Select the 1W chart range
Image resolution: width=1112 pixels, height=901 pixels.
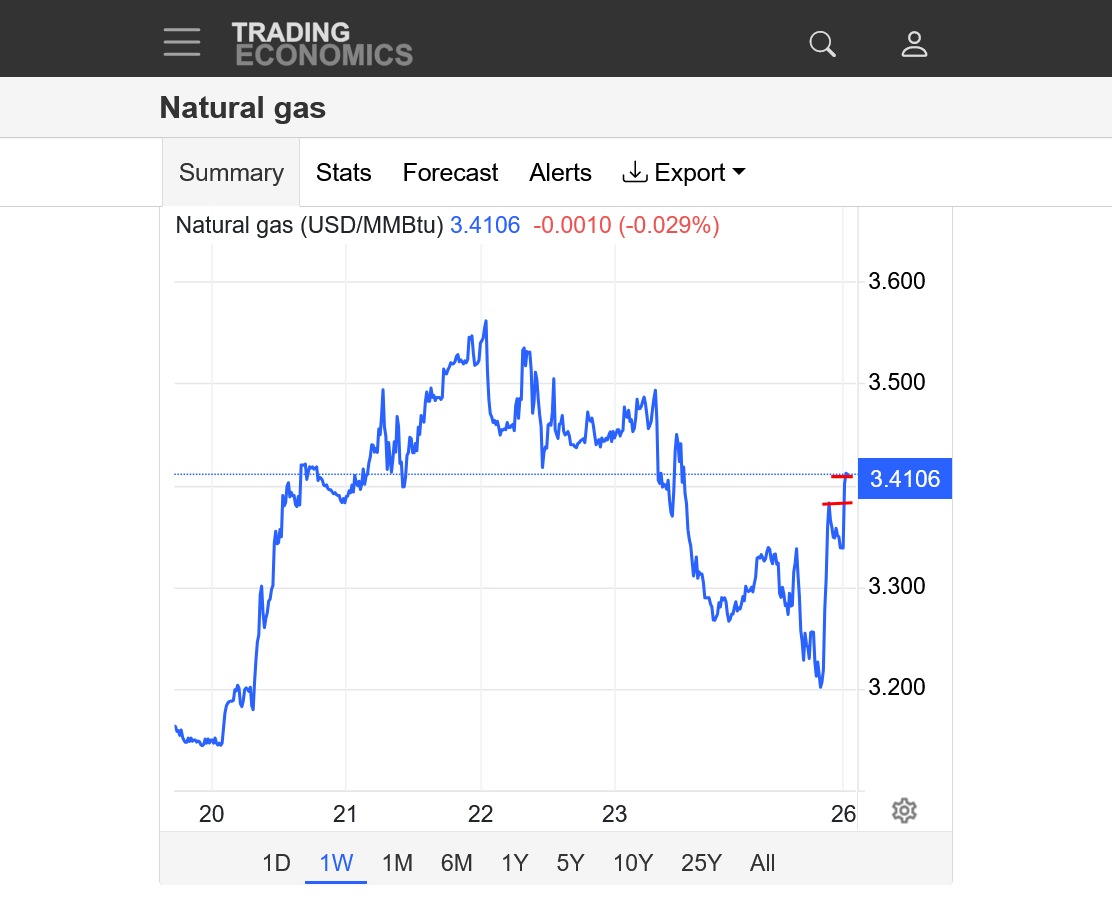[336, 863]
